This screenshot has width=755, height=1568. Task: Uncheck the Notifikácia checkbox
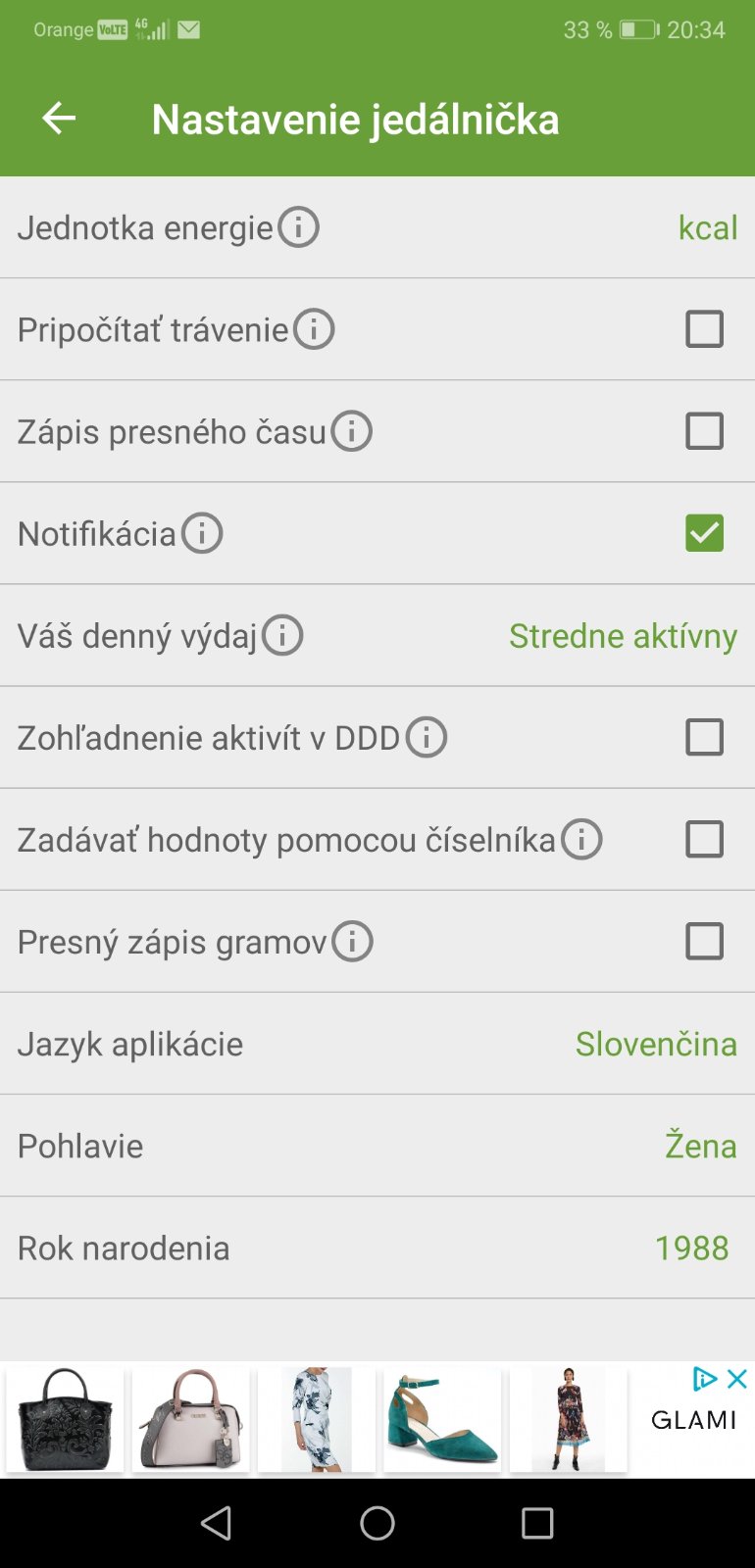704,533
